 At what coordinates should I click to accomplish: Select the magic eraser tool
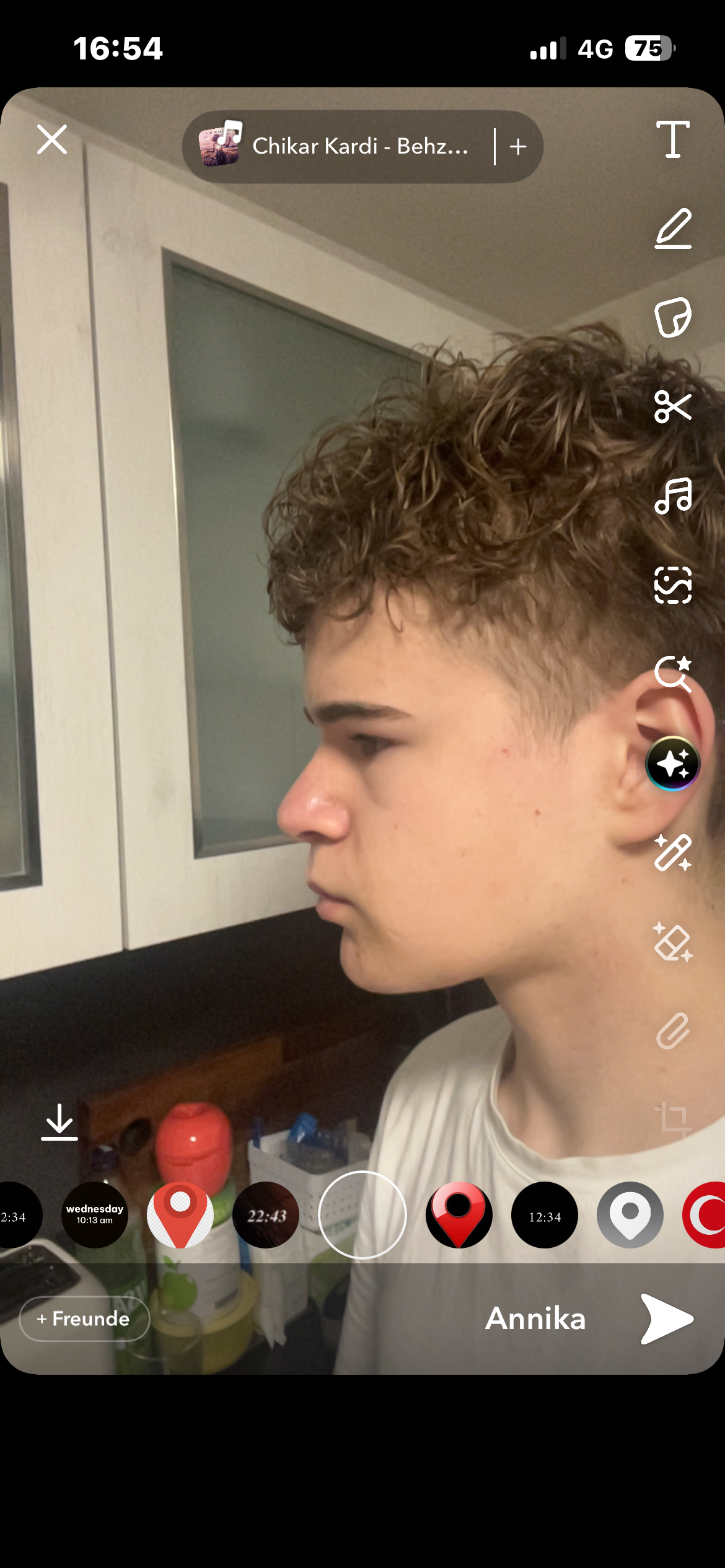(672, 942)
